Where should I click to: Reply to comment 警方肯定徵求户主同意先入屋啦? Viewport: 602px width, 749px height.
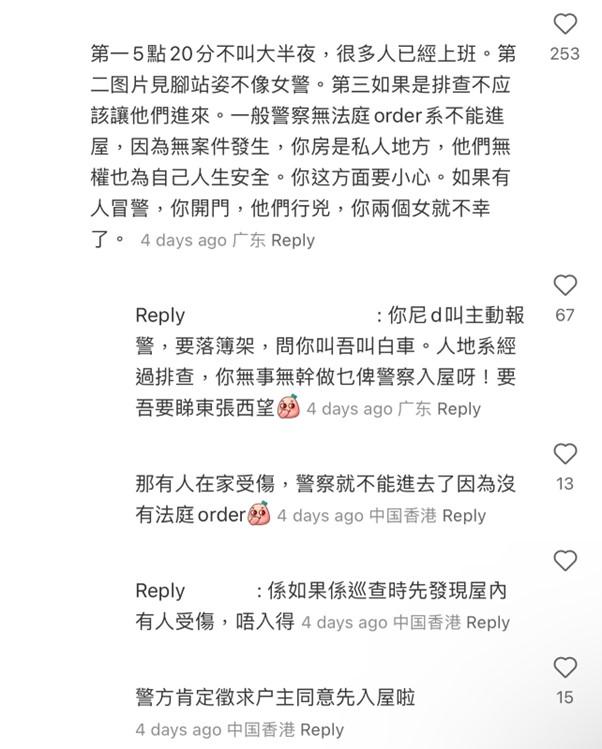click(322, 729)
